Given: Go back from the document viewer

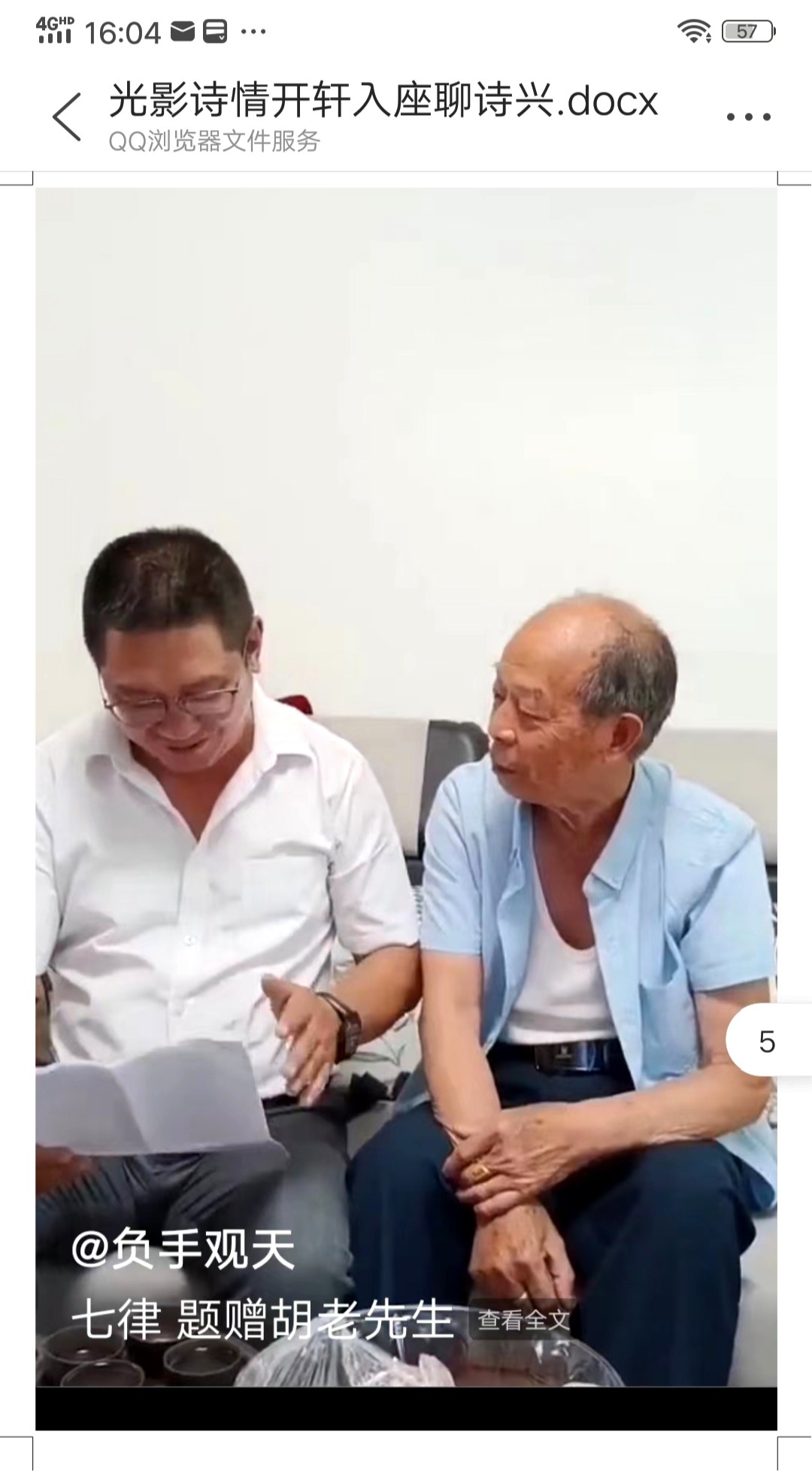Looking at the screenshot, I should click(66, 117).
